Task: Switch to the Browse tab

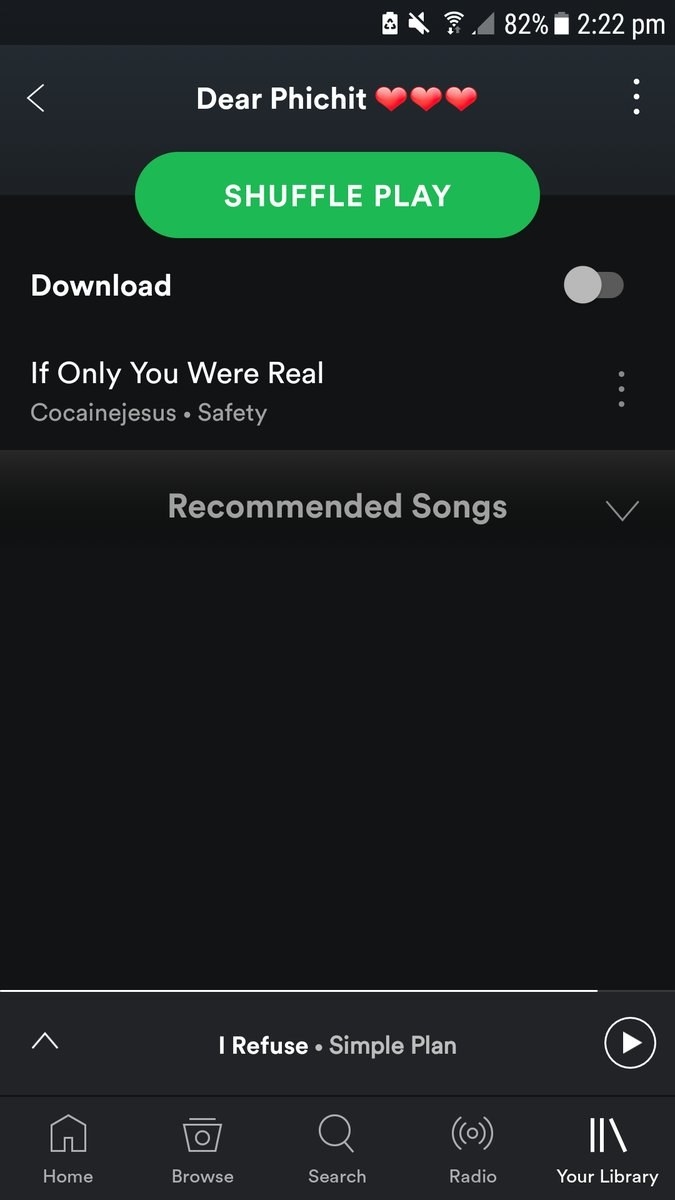Action: pyautogui.click(x=202, y=1148)
